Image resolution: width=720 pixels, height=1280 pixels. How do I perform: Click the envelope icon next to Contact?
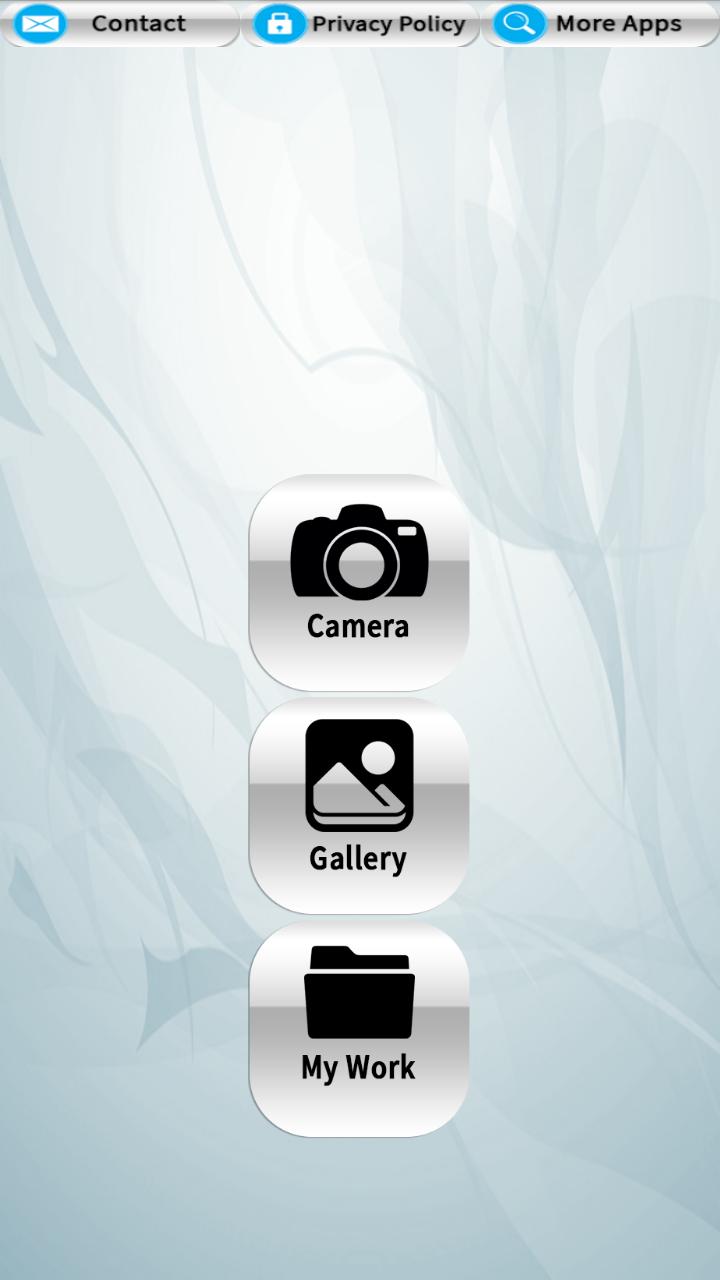pyautogui.click(x=38, y=23)
